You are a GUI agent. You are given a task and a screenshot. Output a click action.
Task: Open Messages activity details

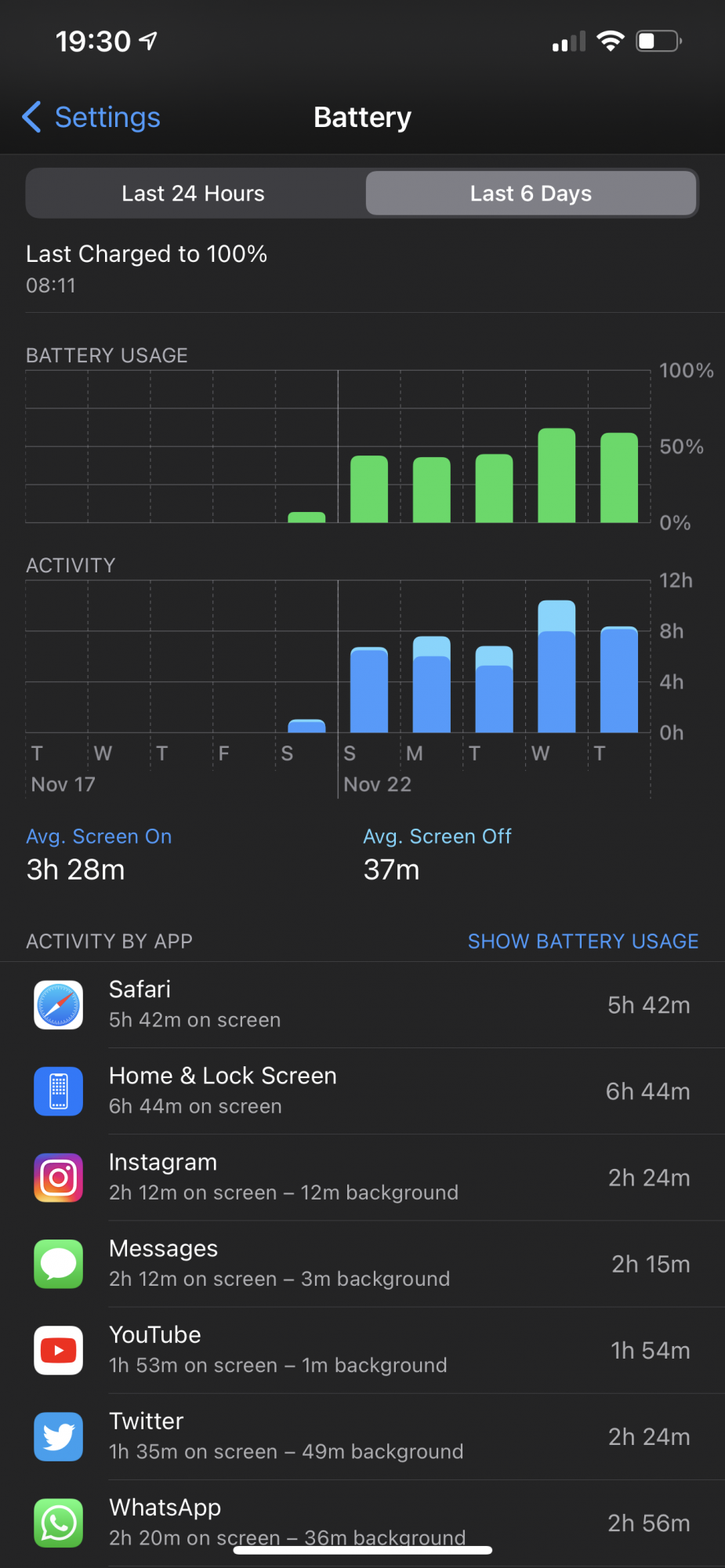[x=362, y=1263]
